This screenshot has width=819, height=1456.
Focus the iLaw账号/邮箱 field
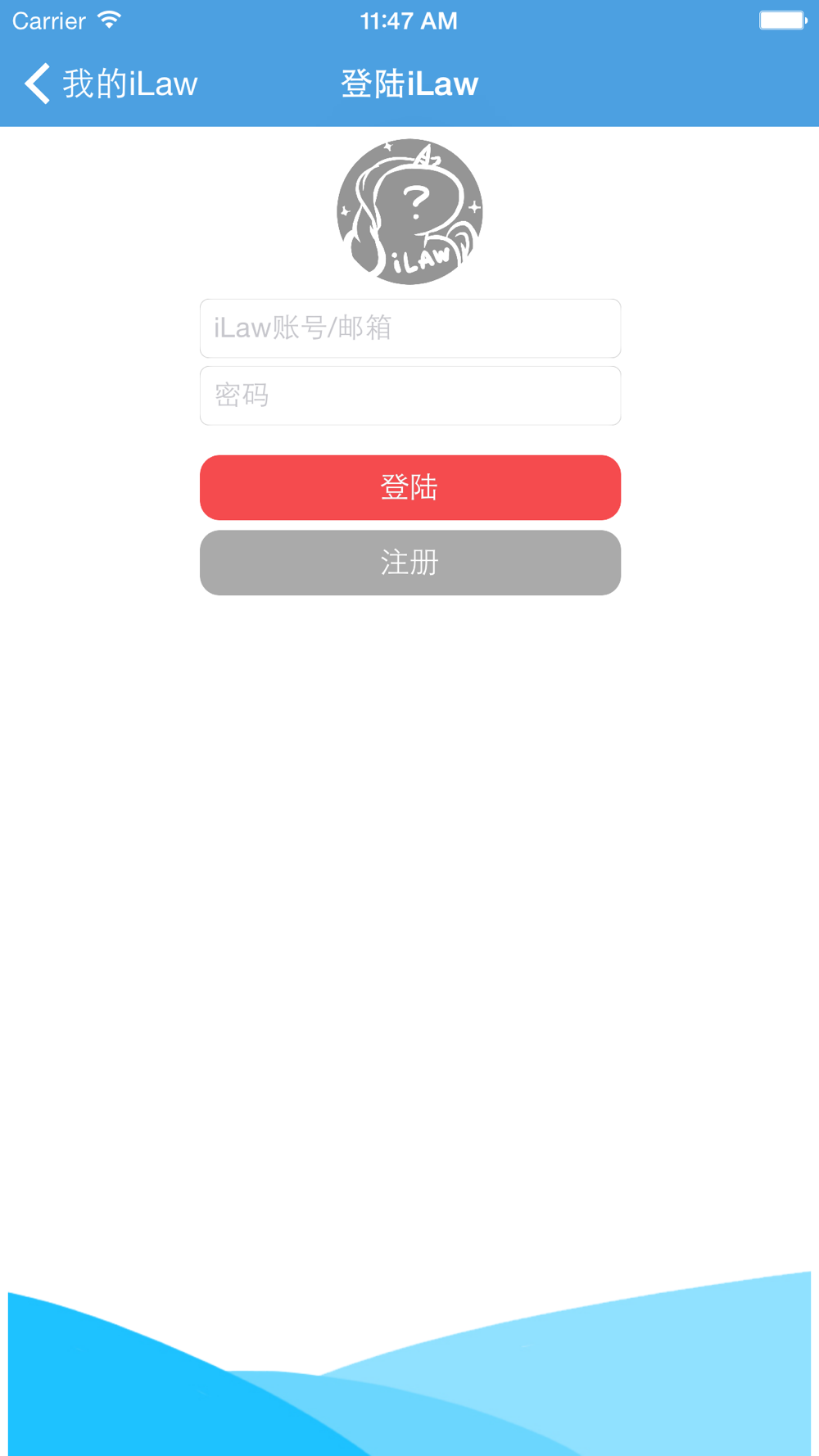tap(410, 328)
